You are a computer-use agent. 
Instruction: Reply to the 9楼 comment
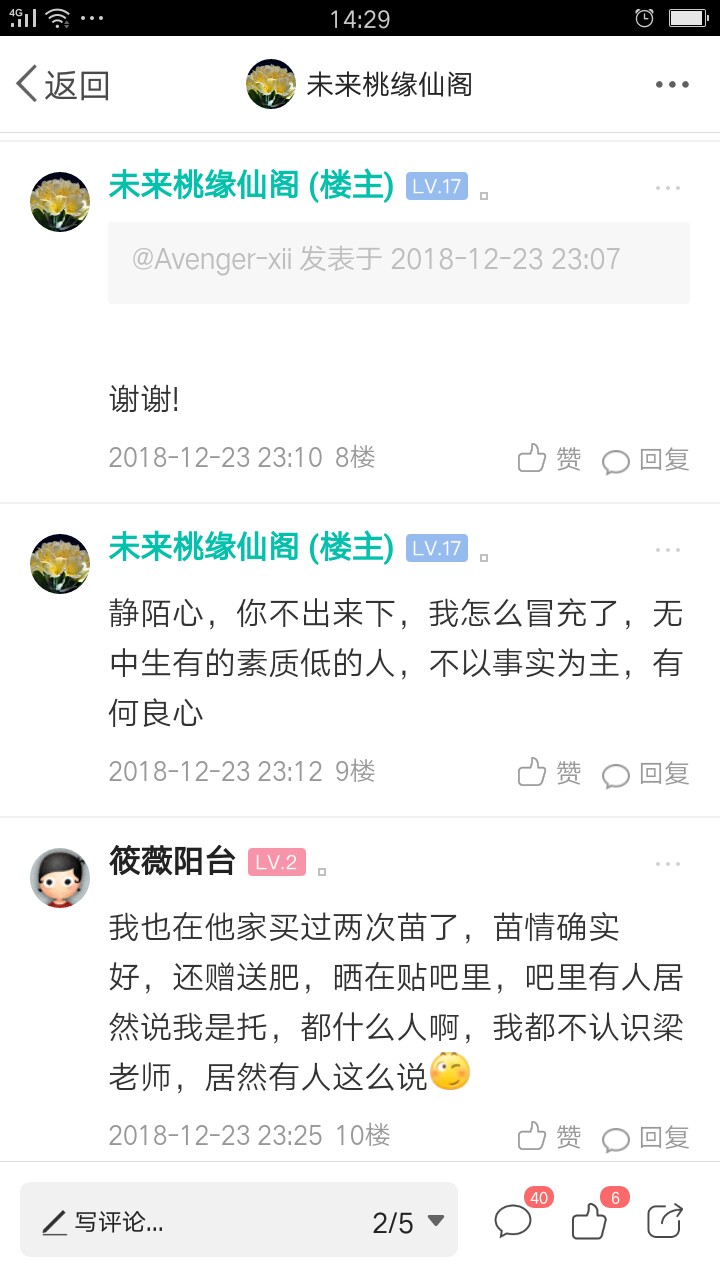pos(646,773)
